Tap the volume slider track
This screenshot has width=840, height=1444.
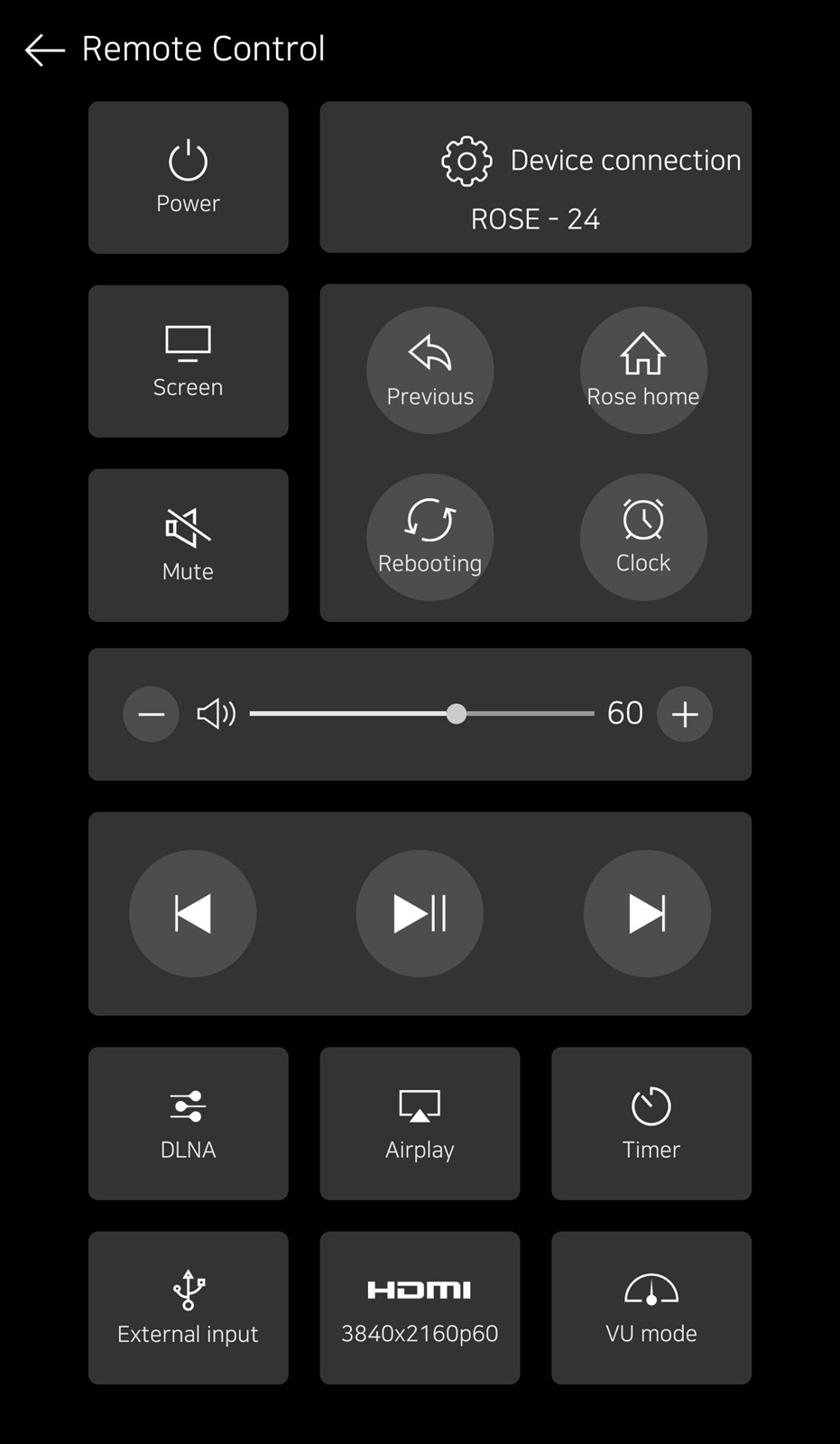pyautogui.click(x=421, y=714)
